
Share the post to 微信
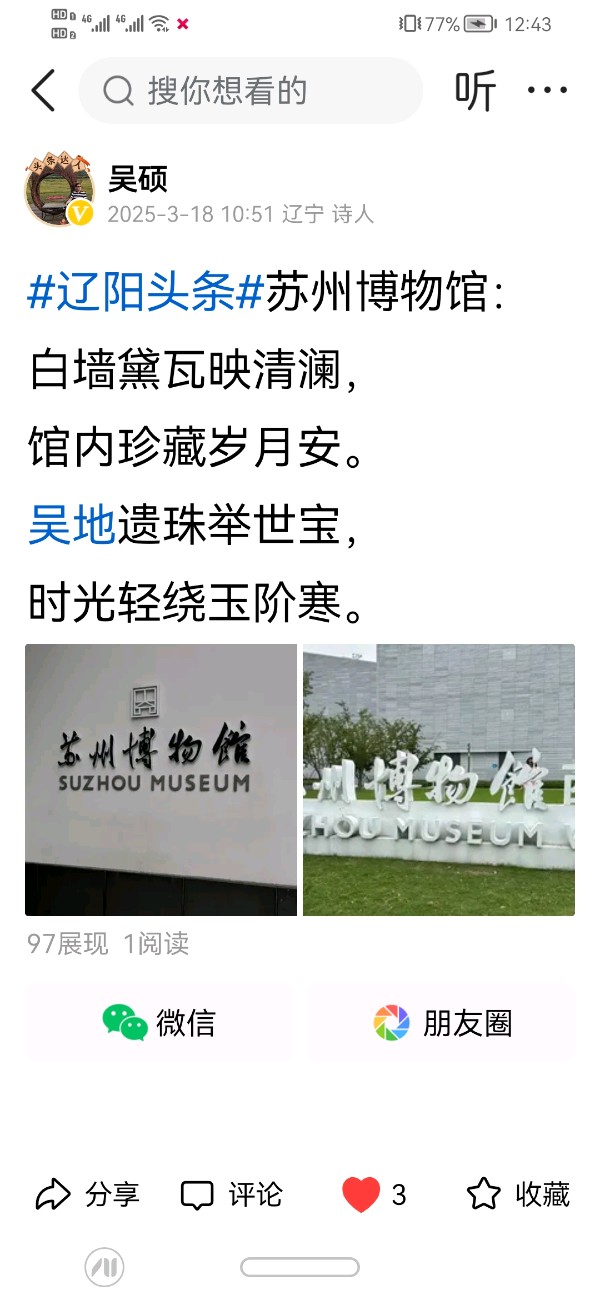[158, 1023]
